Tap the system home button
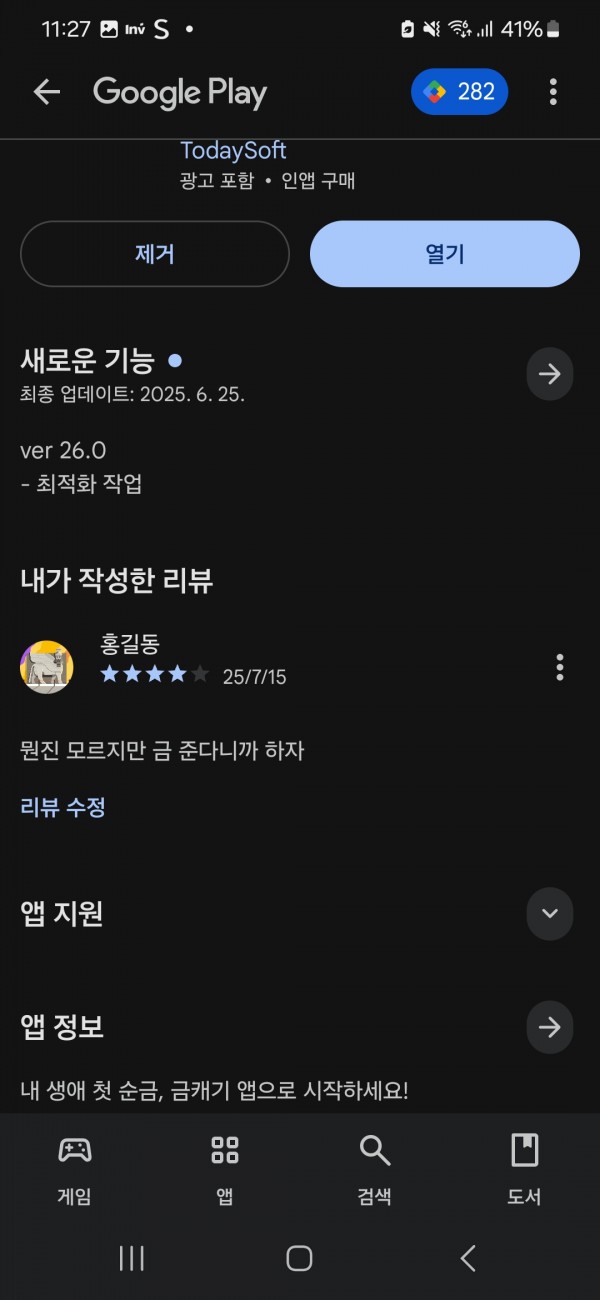 (299, 1258)
